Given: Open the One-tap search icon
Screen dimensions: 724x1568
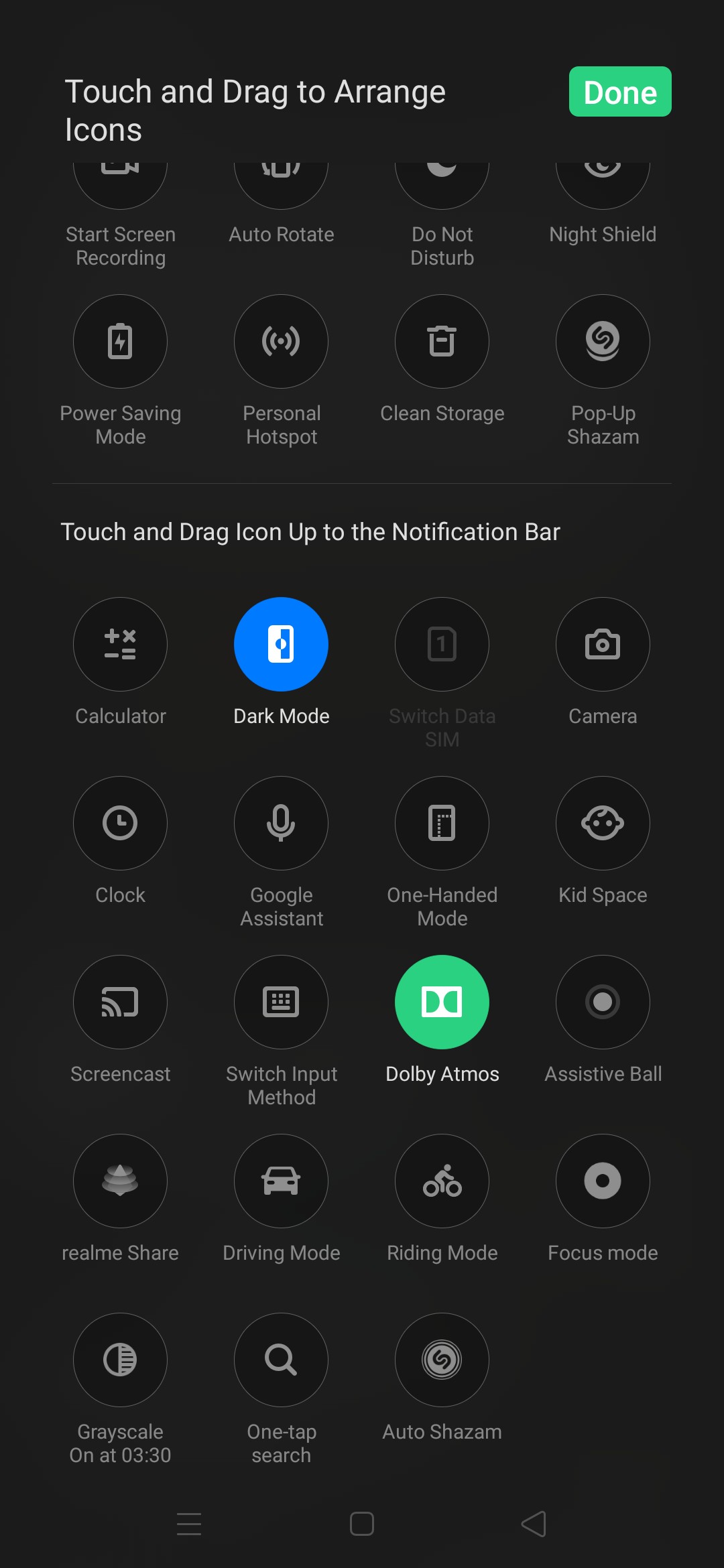Looking at the screenshot, I should (281, 1360).
